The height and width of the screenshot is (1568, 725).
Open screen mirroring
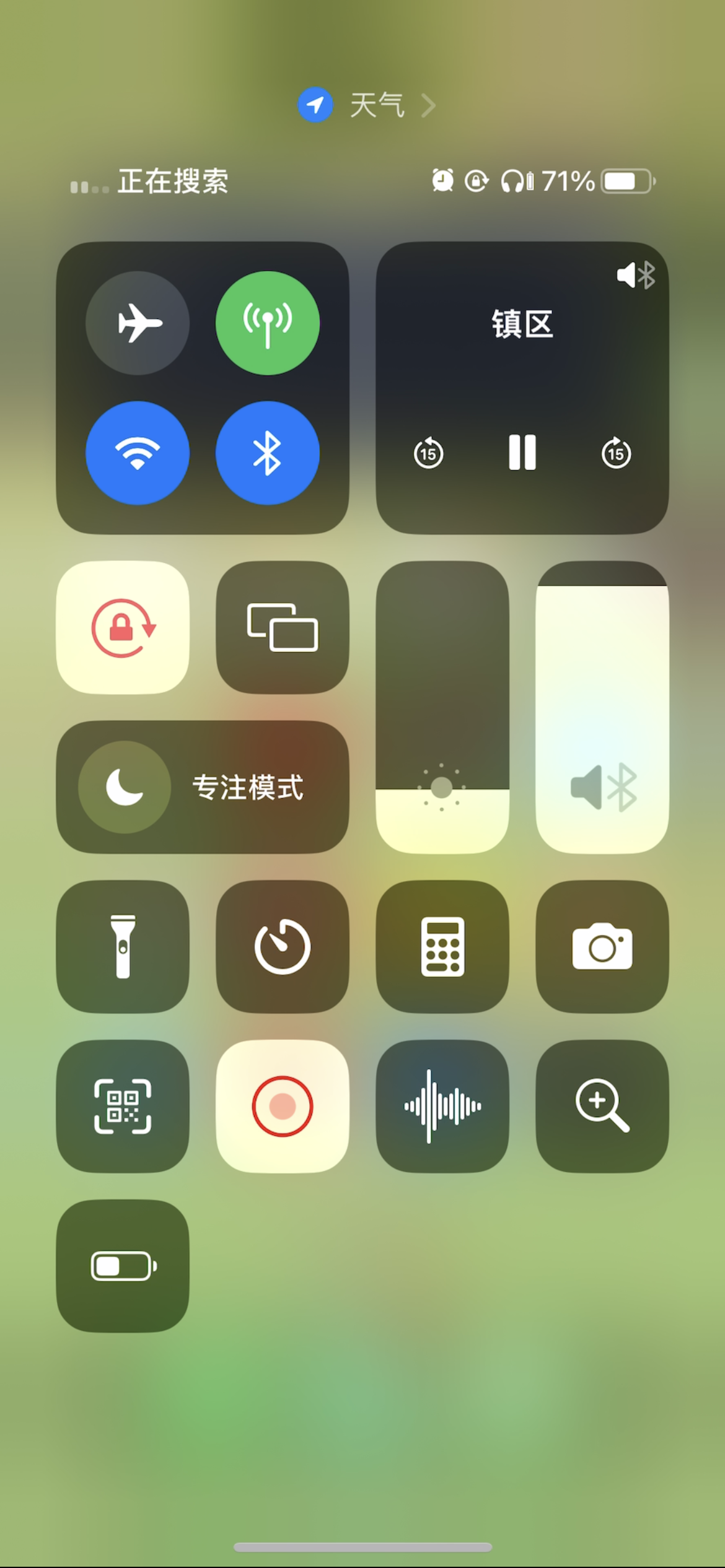pyautogui.click(x=283, y=627)
